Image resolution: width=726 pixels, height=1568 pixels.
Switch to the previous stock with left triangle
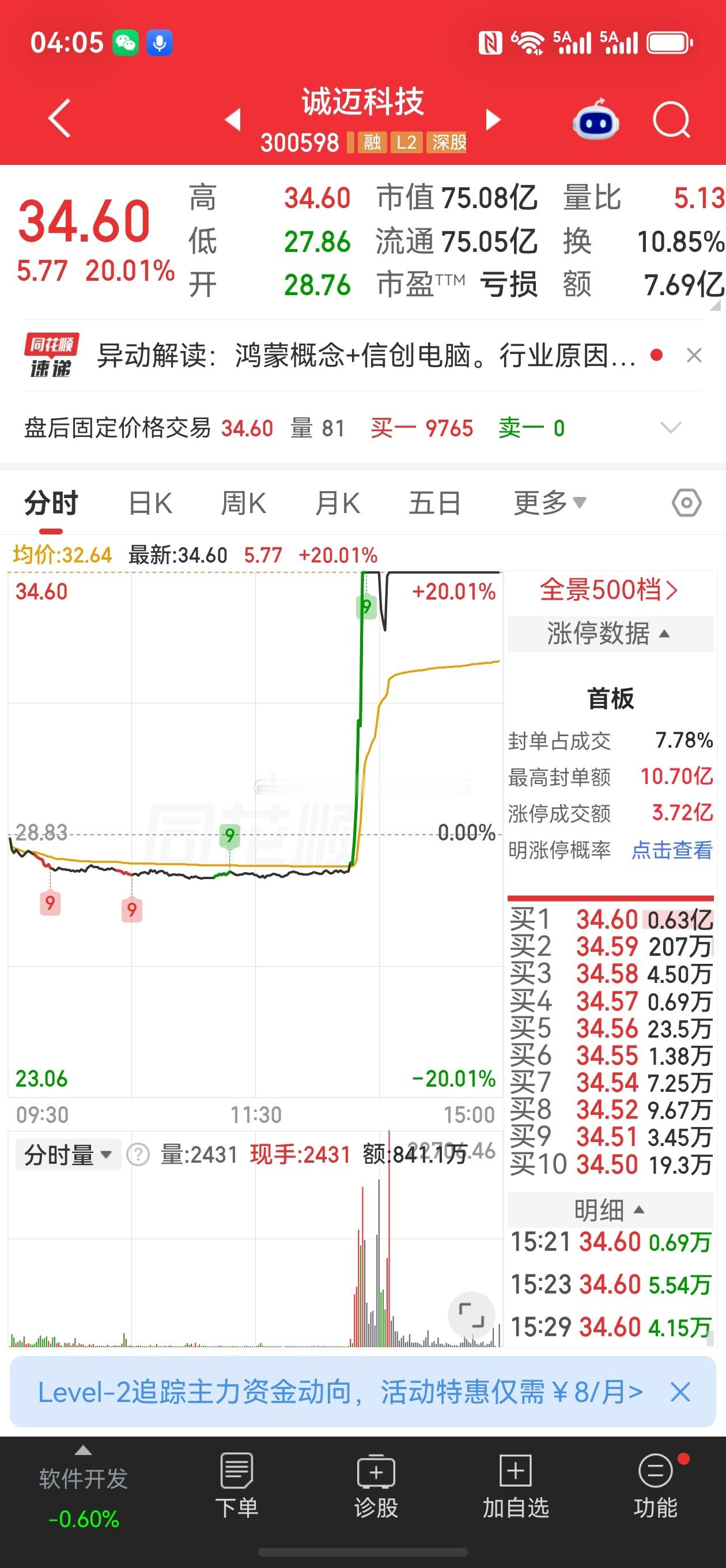[x=233, y=119]
